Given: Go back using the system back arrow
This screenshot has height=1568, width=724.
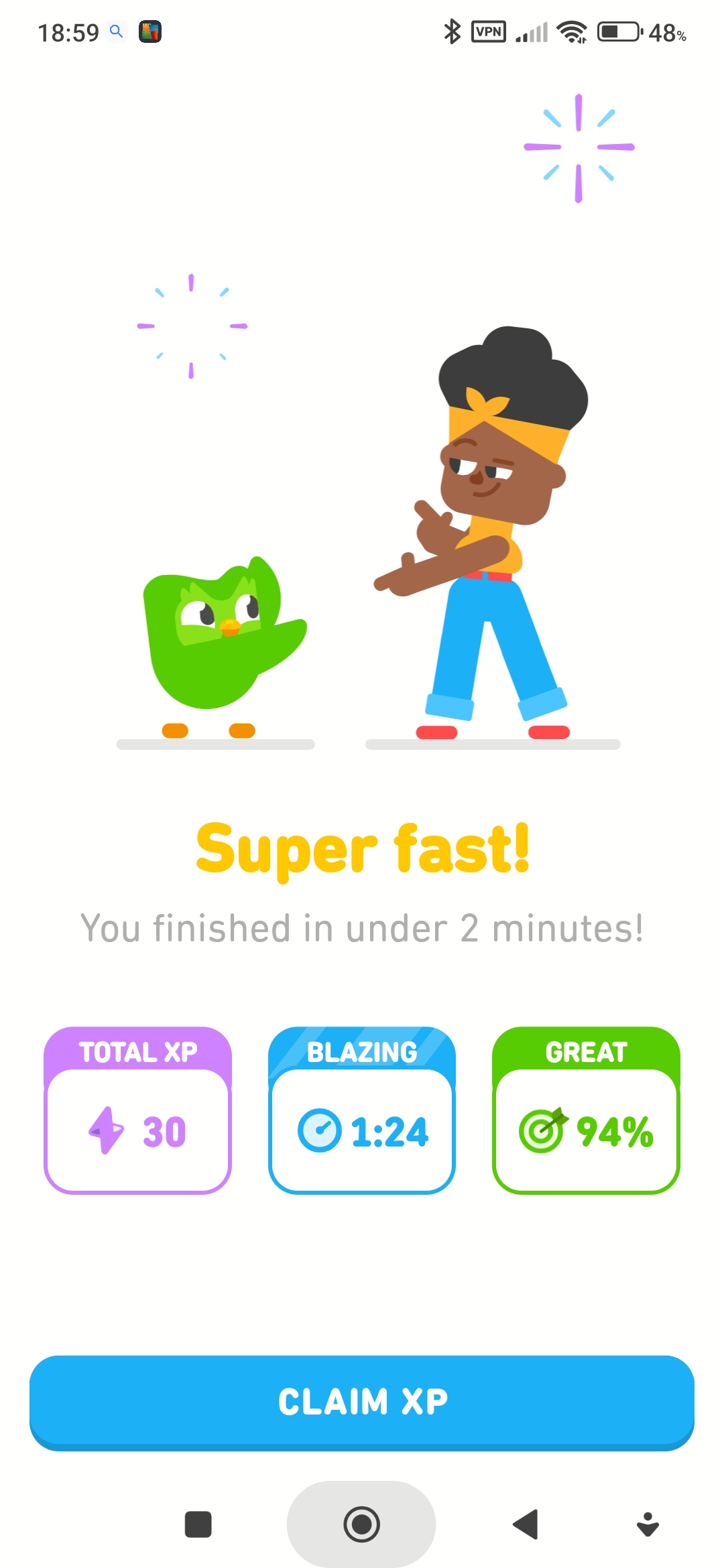Looking at the screenshot, I should pos(526,1524).
